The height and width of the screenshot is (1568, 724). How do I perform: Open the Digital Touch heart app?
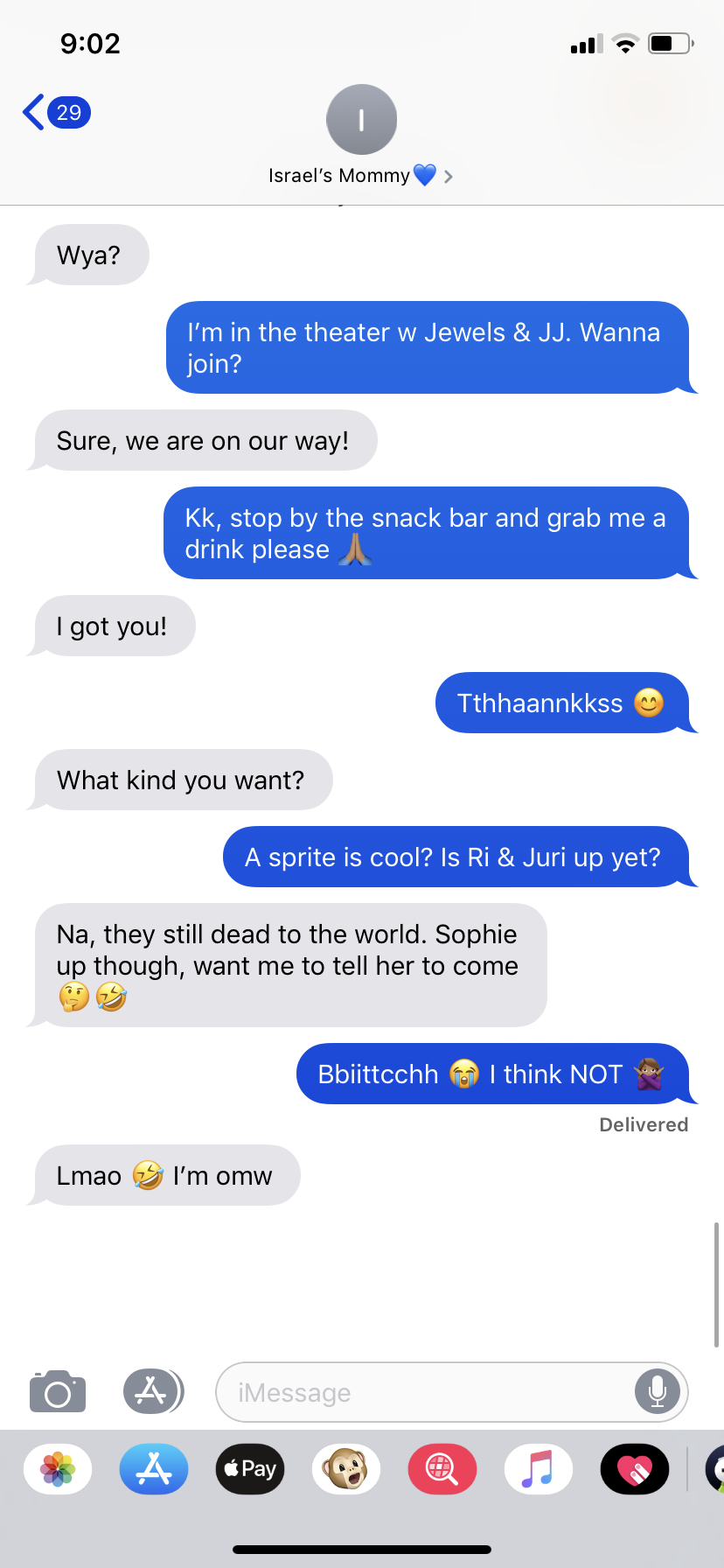point(635,1469)
